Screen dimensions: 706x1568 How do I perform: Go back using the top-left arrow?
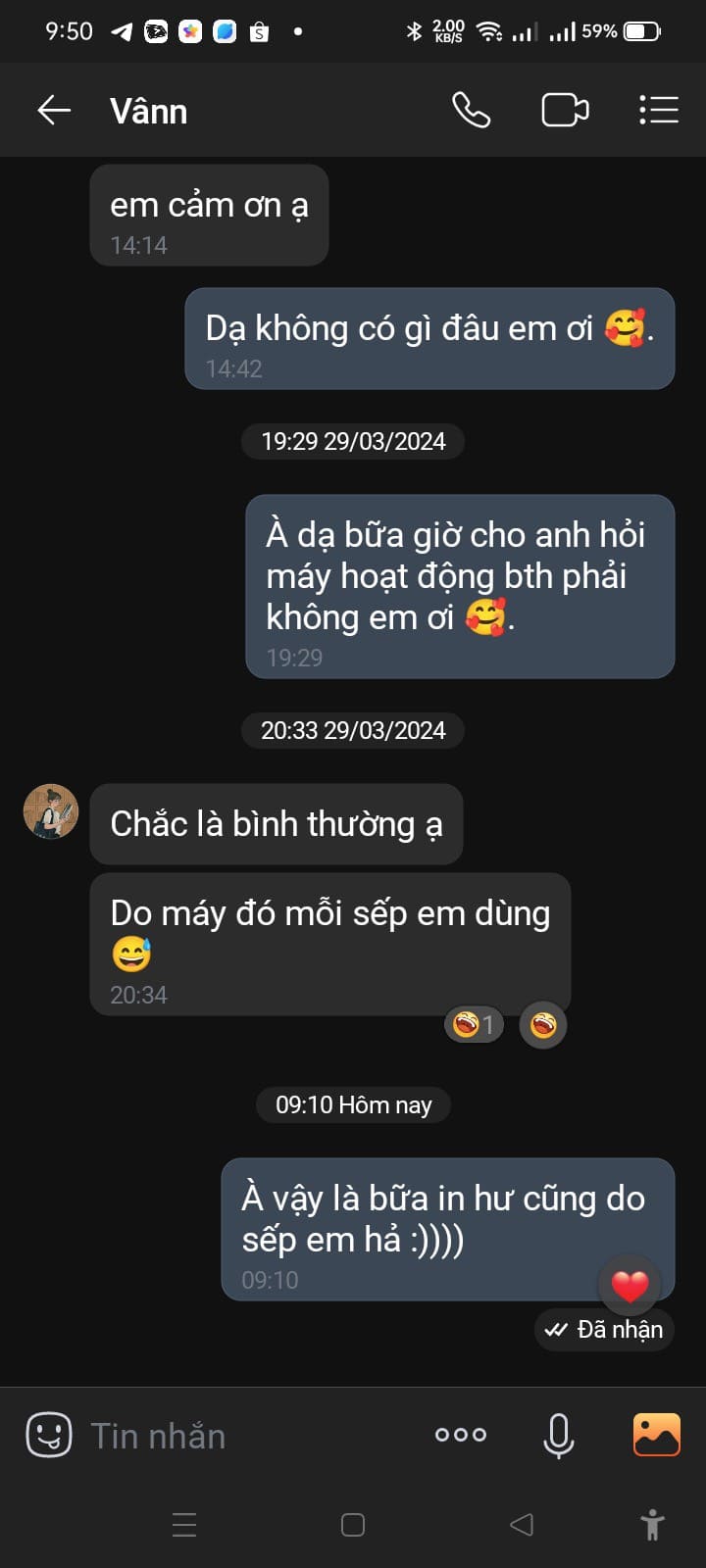pyautogui.click(x=54, y=111)
